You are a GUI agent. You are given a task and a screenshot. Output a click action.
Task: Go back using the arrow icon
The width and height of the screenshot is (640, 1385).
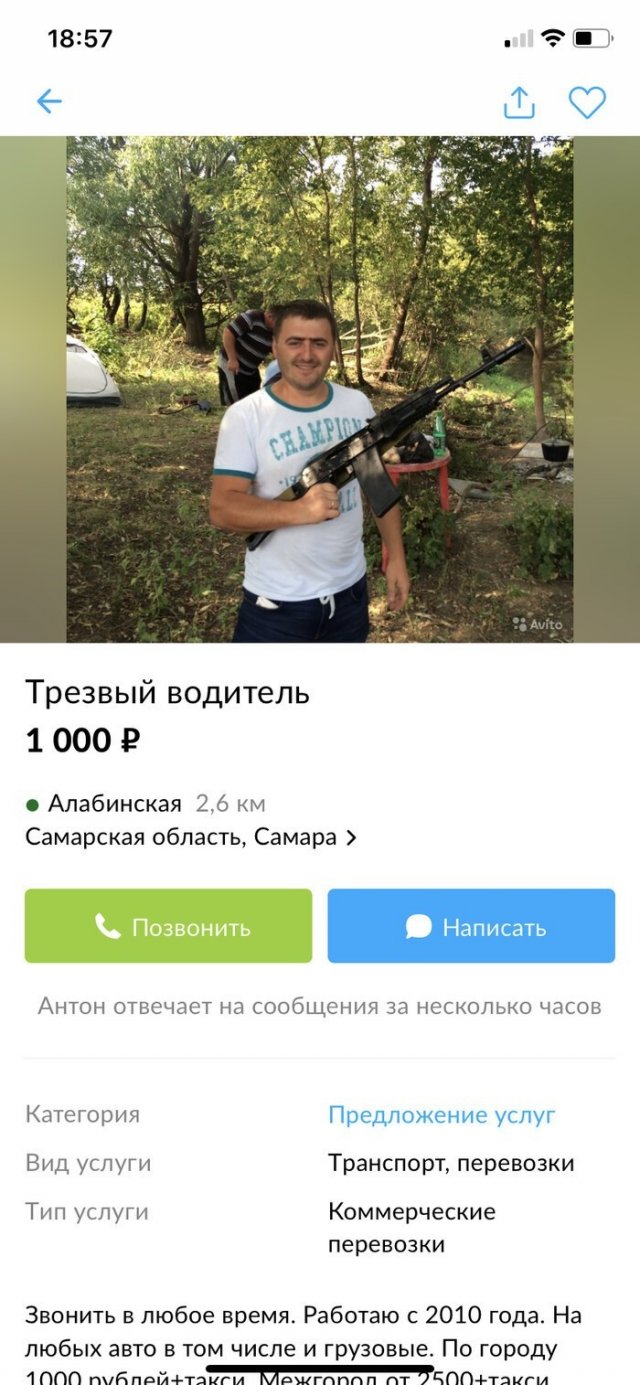click(x=49, y=101)
